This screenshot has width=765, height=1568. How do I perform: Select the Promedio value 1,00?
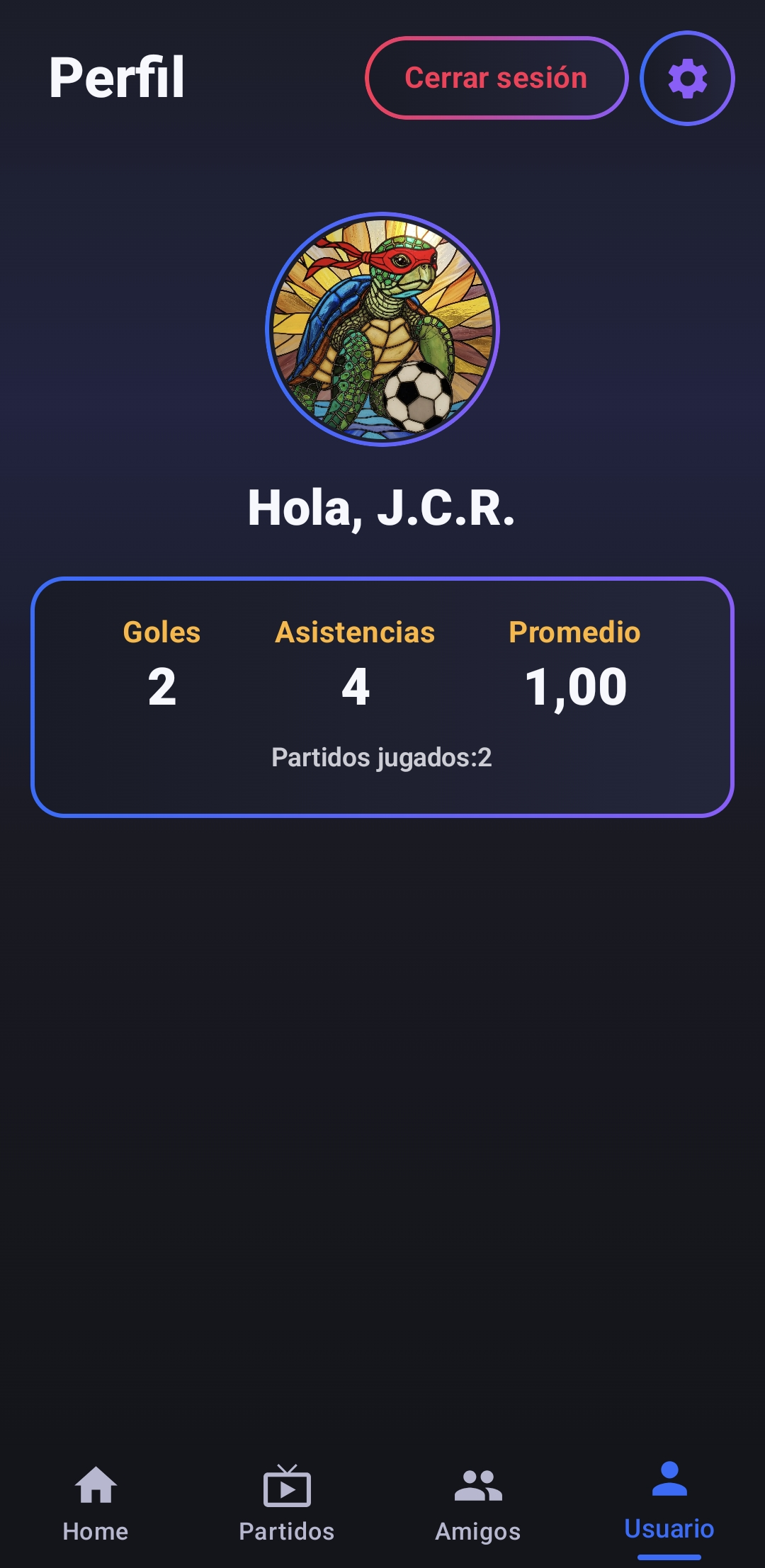pyautogui.click(x=576, y=686)
